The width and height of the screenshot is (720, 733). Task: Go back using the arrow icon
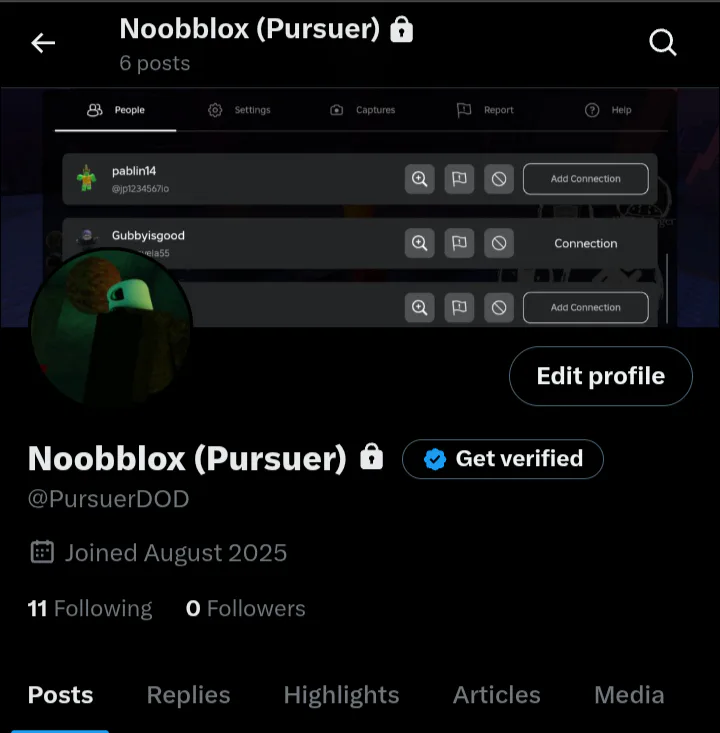pyautogui.click(x=43, y=43)
